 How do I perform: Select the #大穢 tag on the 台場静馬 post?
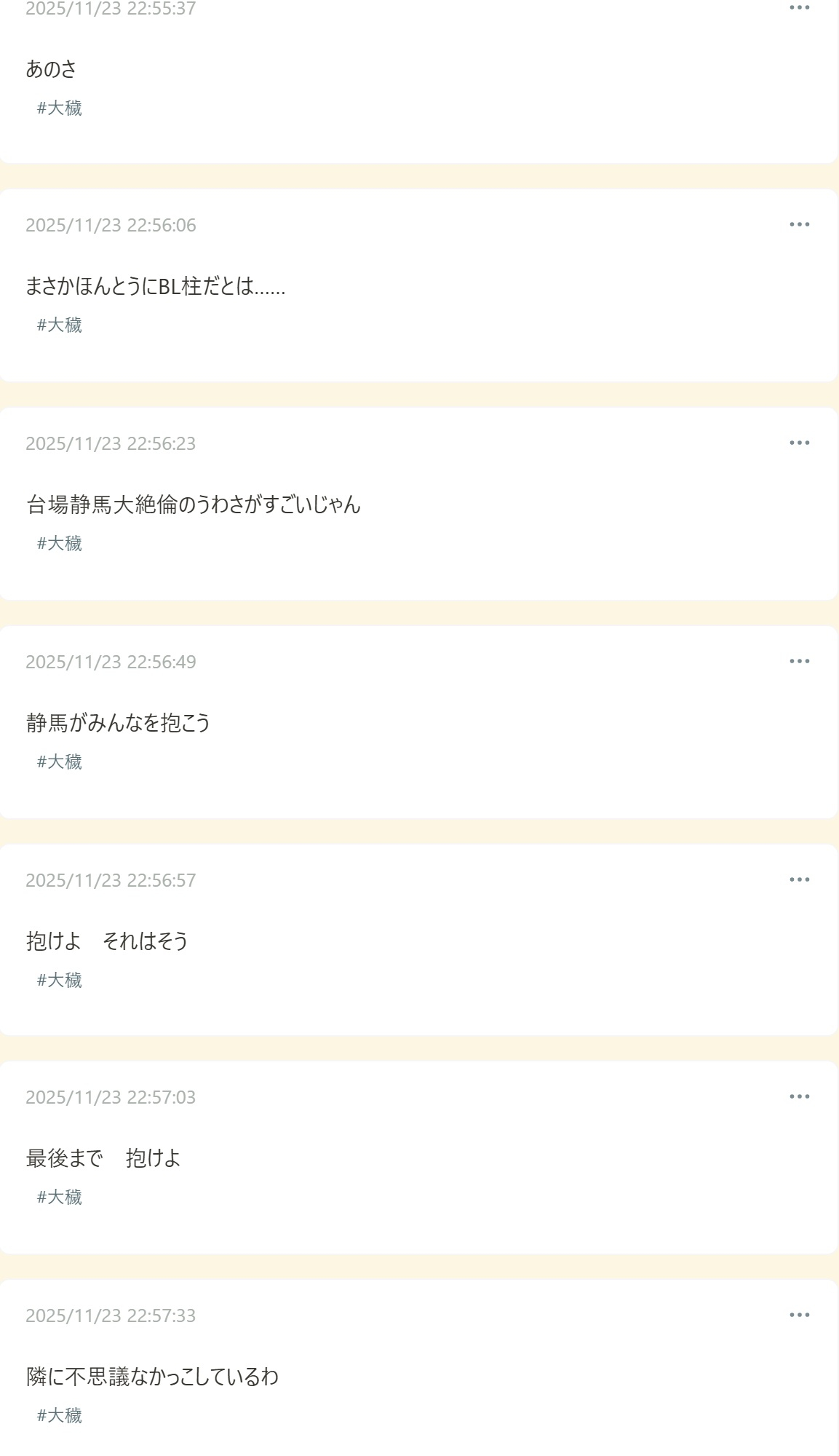pyautogui.click(x=60, y=543)
